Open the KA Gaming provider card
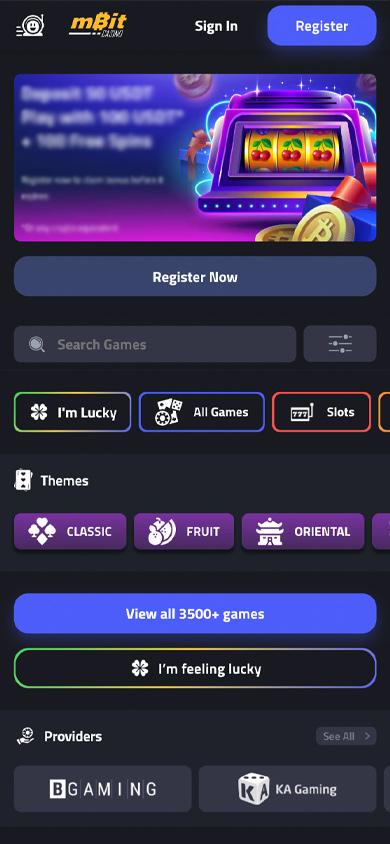 pos(287,789)
